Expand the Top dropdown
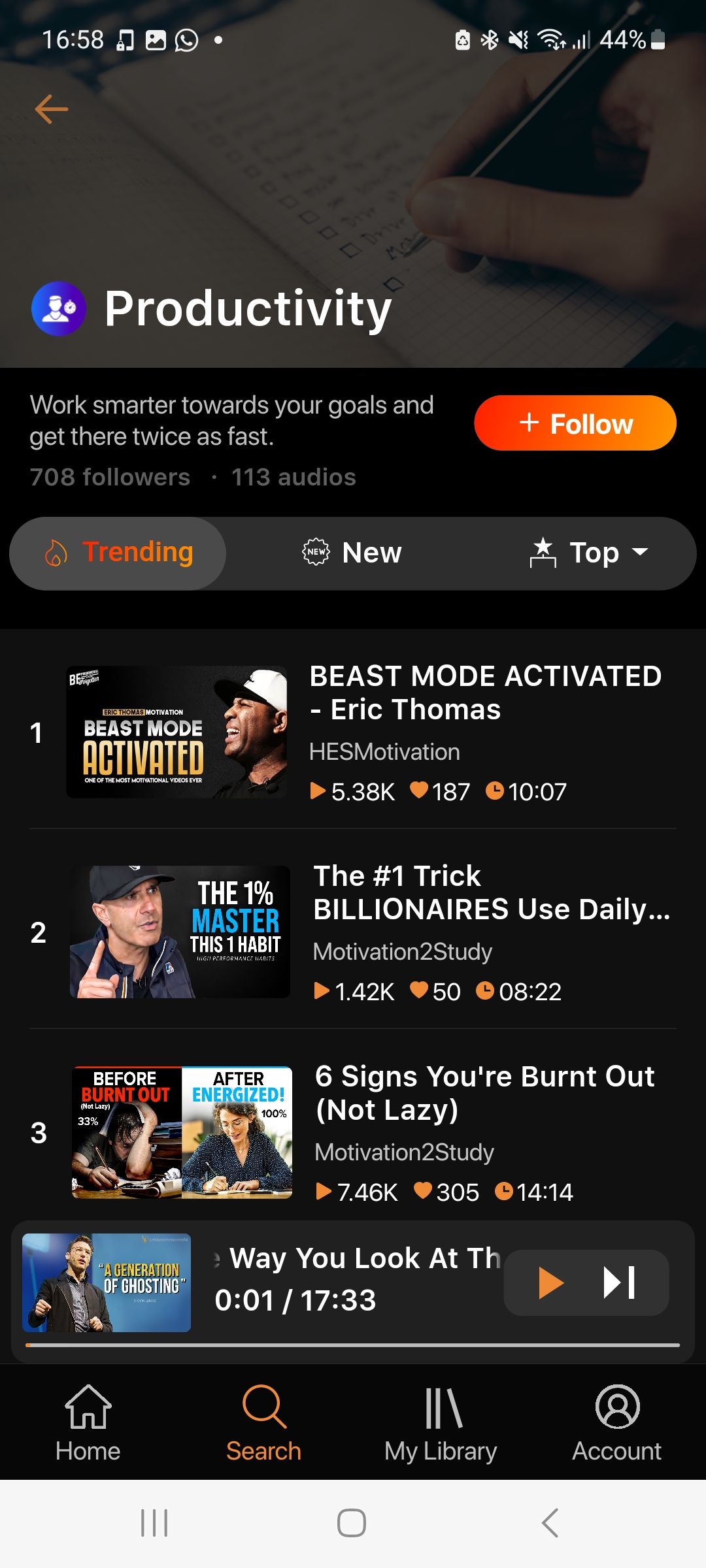This screenshot has width=706, height=1568. click(x=590, y=553)
